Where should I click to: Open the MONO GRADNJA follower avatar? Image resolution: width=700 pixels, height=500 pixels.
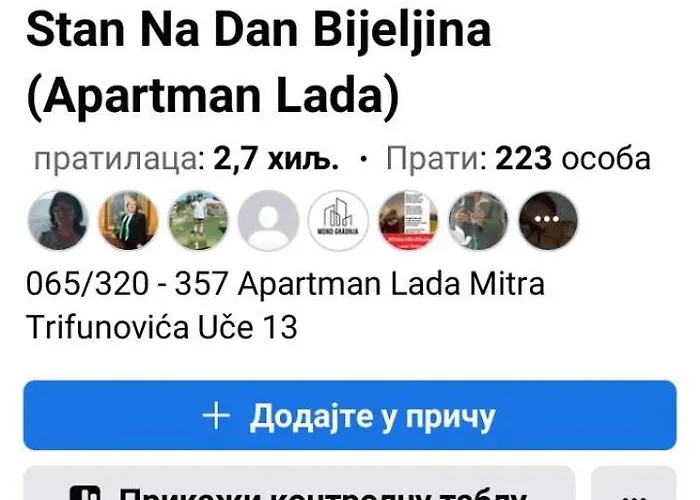click(338, 220)
